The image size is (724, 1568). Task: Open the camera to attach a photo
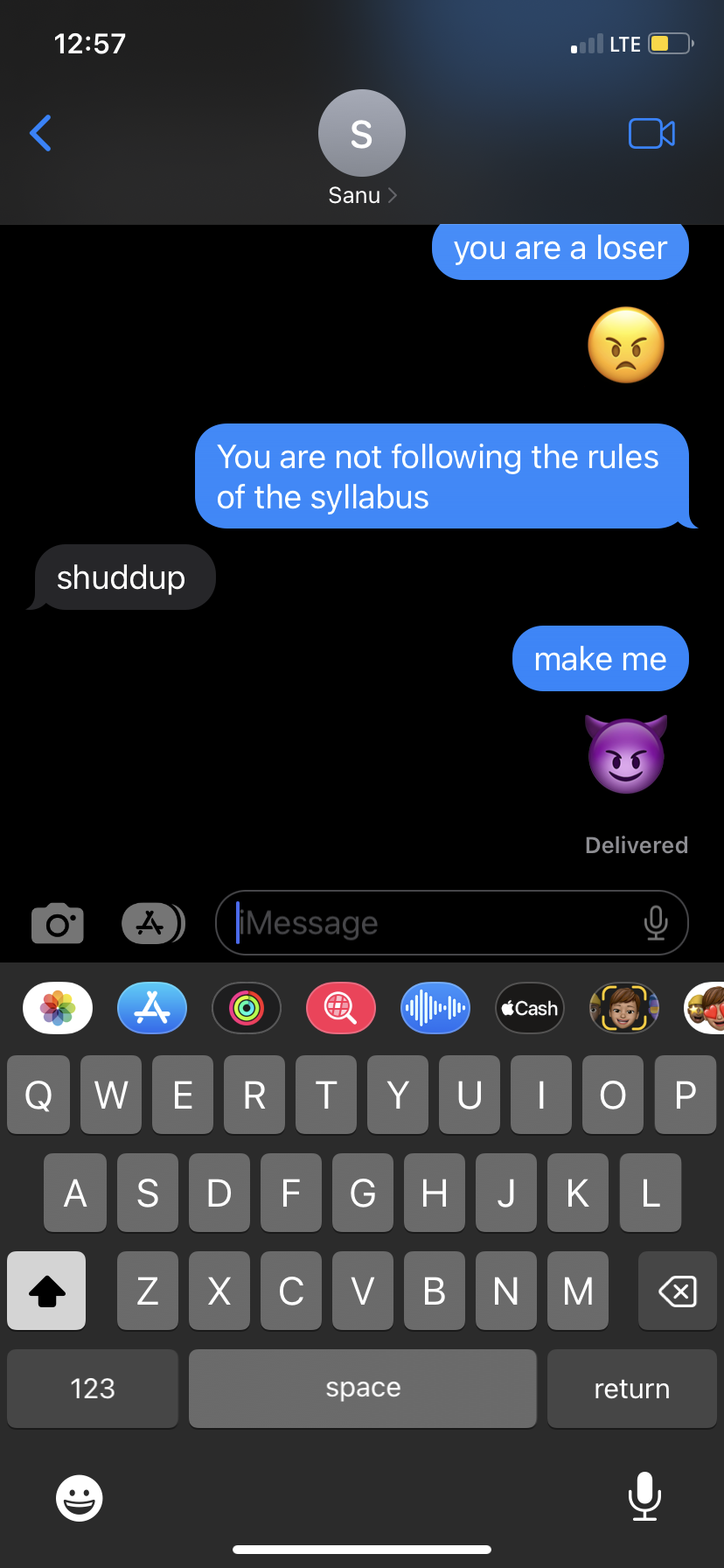(58, 923)
